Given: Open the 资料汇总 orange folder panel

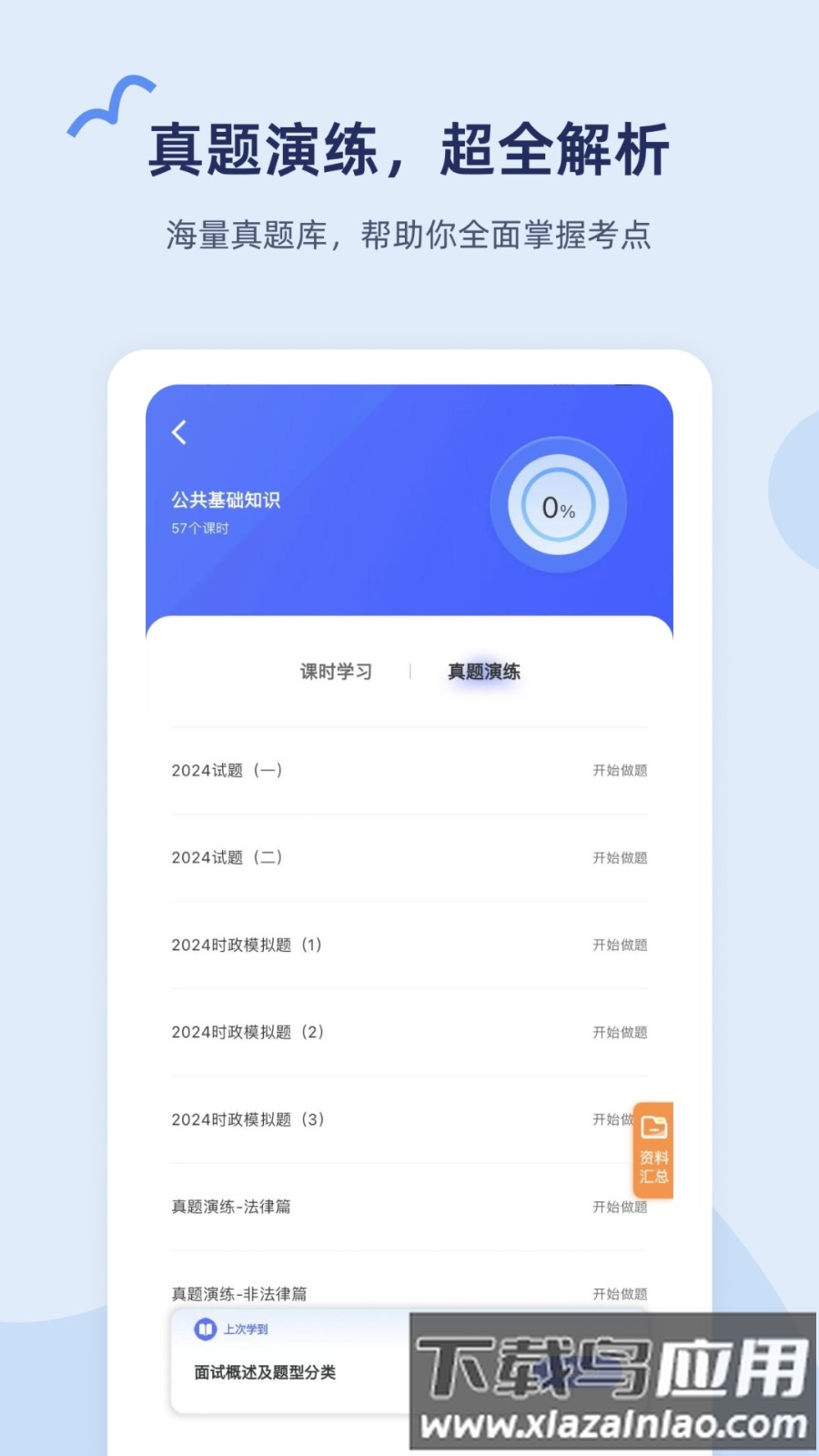Looking at the screenshot, I should (653, 1148).
